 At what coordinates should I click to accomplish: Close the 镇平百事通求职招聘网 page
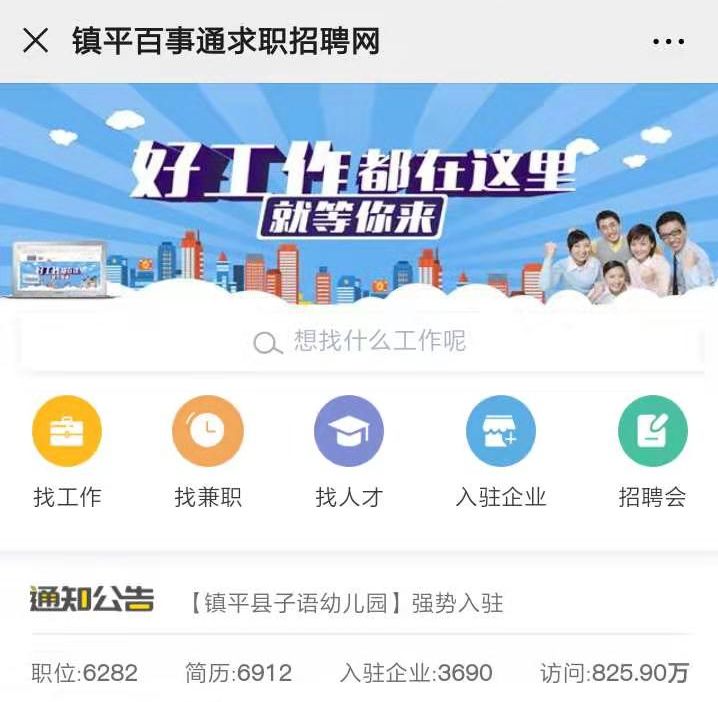point(35,41)
